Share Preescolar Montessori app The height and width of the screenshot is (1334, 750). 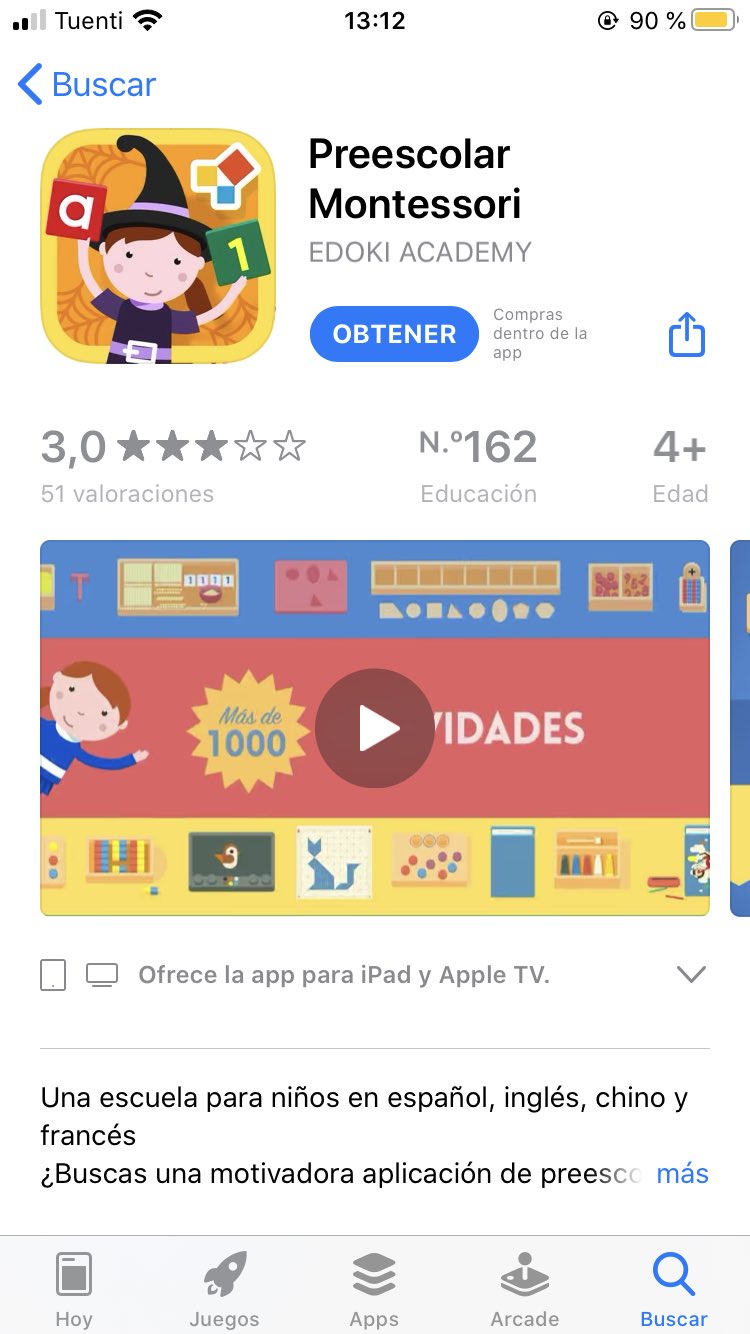point(686,334)
